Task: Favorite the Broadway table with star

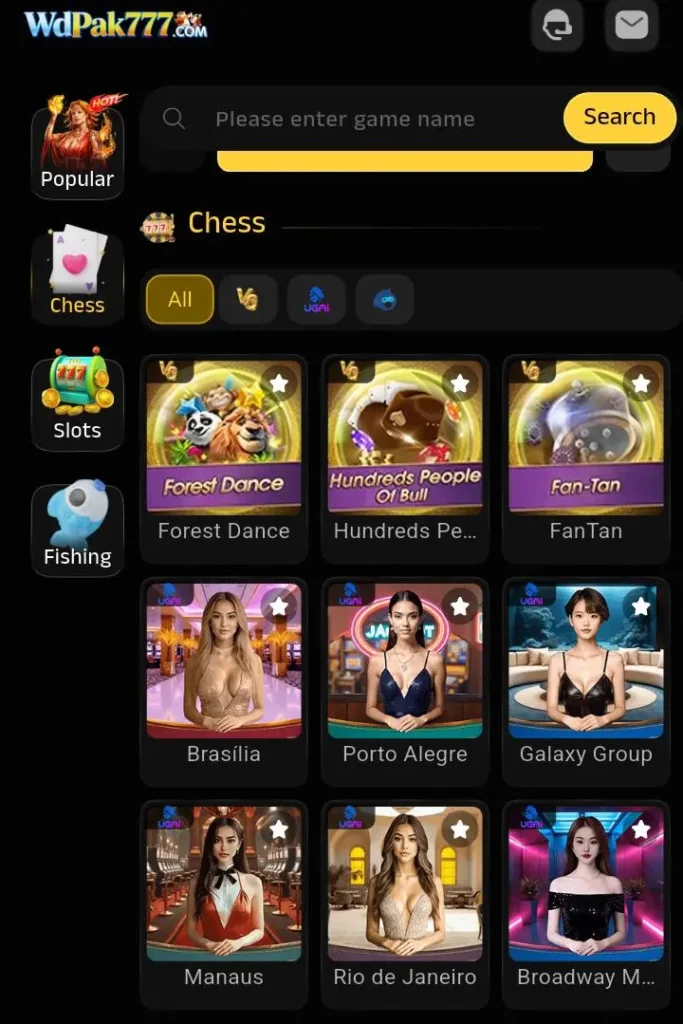Action: coord(641,830)
